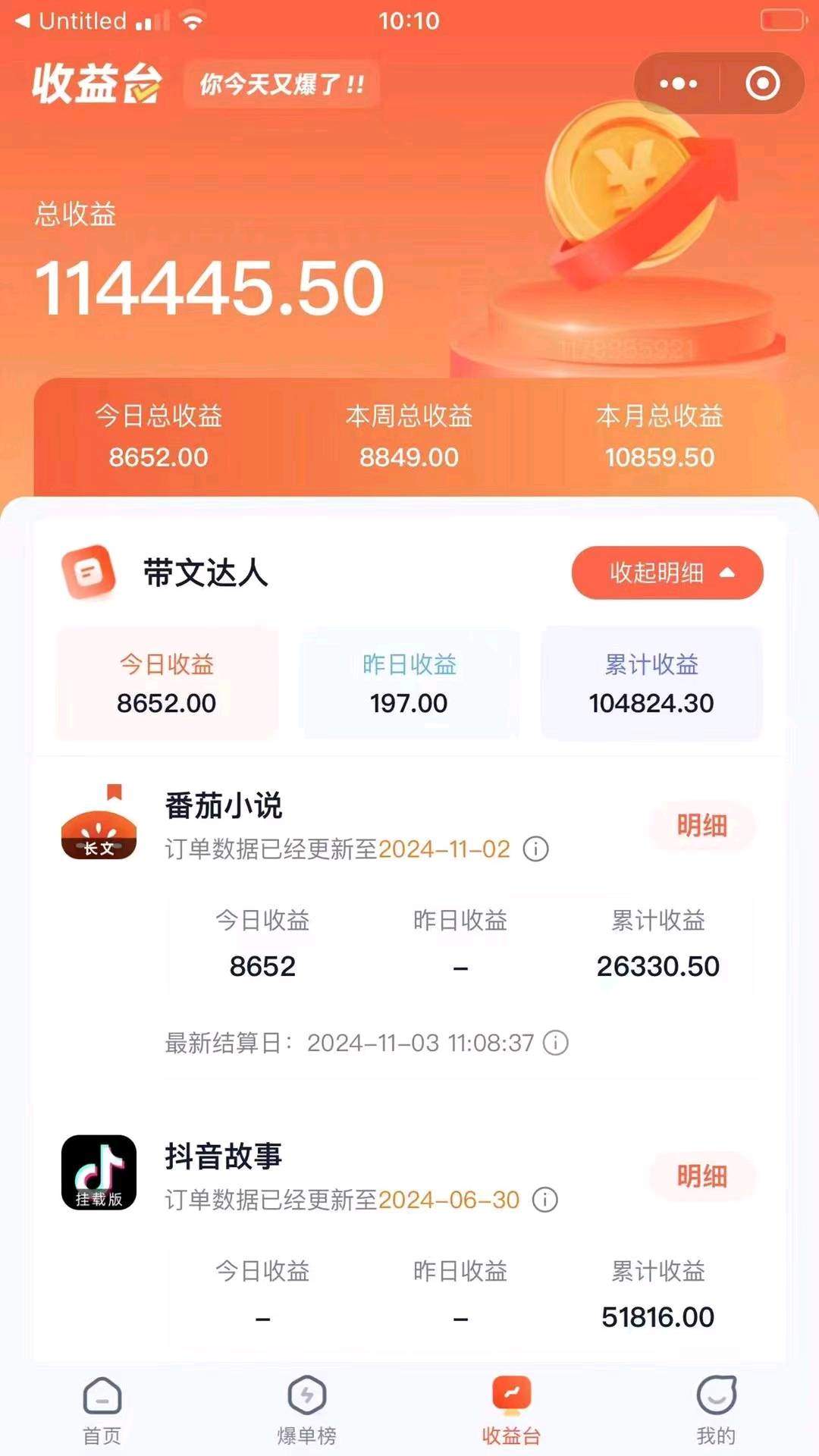Tap the circular capsule button top right

[x=761, y=84]
